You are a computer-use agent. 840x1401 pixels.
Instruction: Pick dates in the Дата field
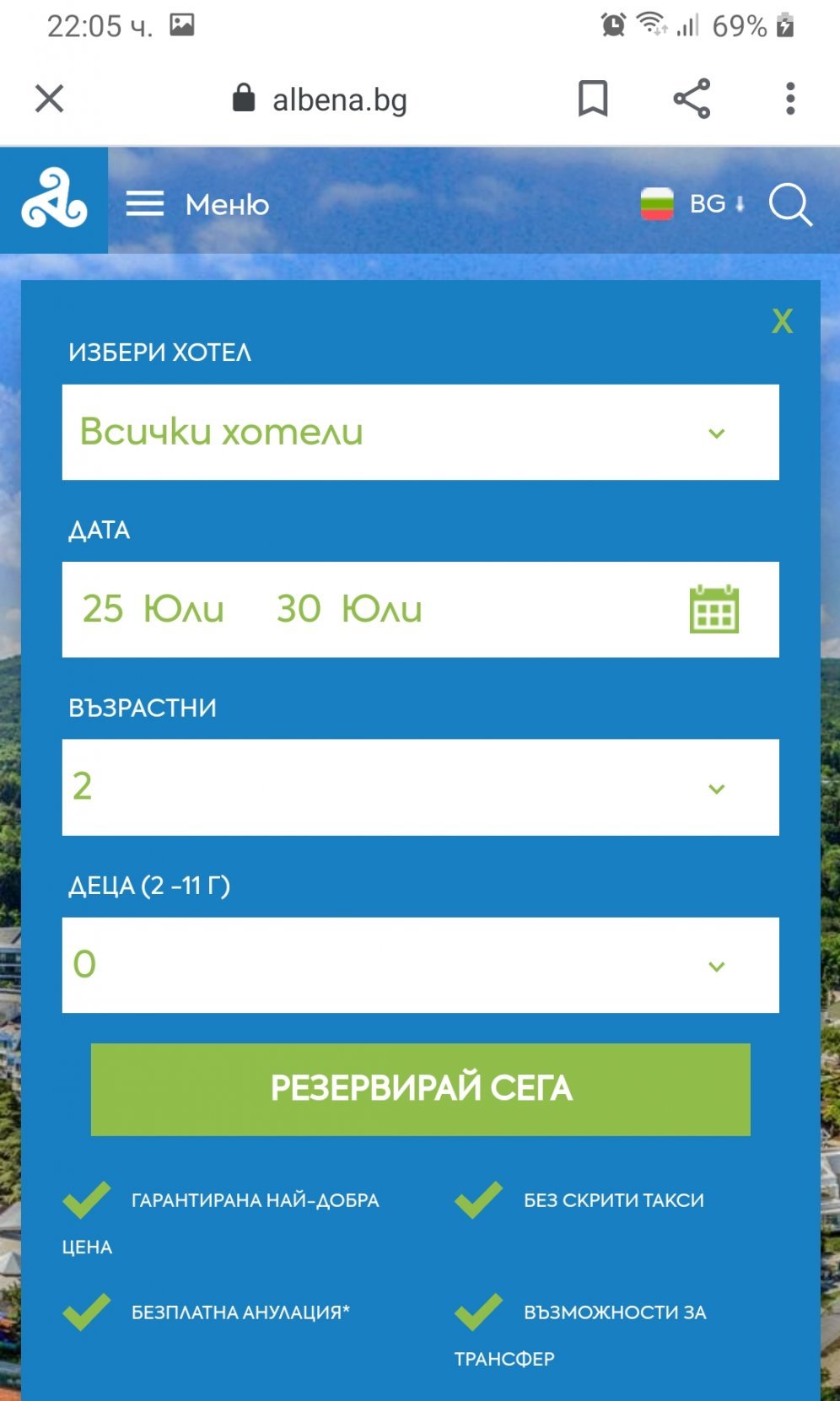[420, 610]
